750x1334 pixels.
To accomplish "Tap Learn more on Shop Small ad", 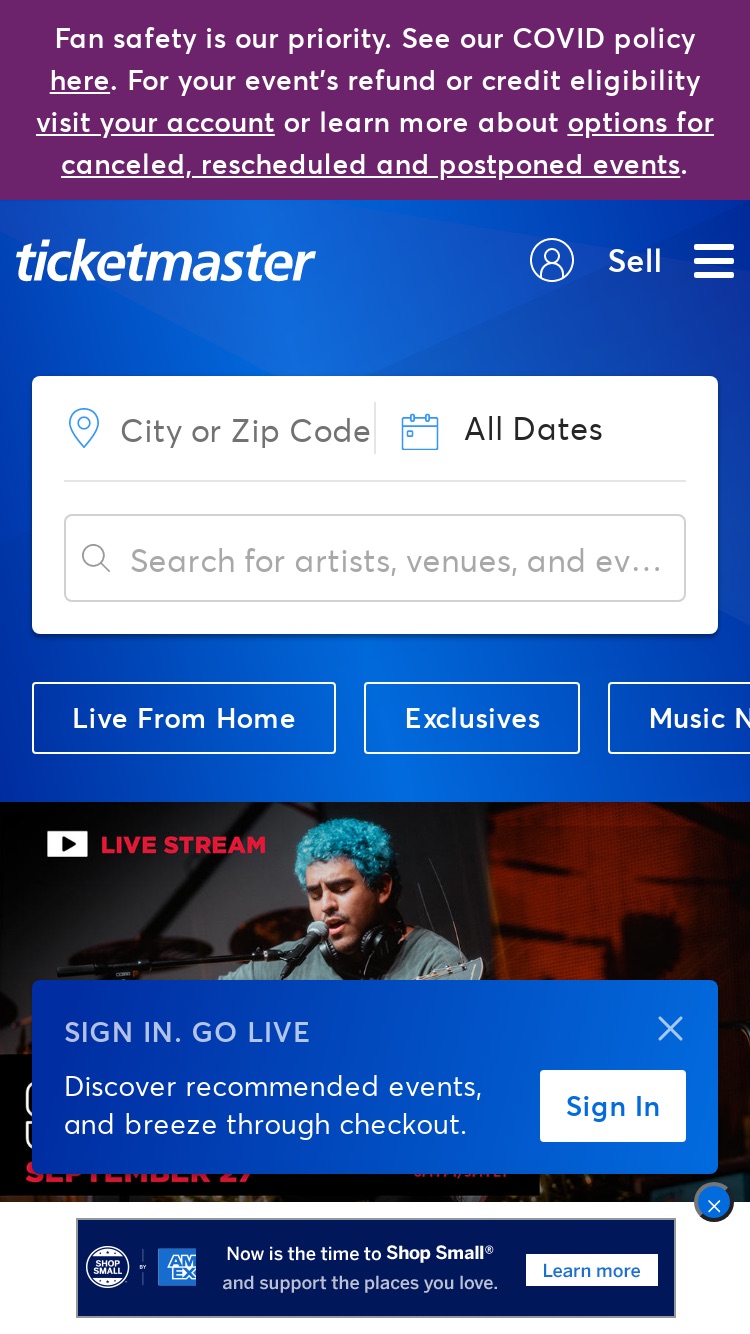I will (x=591, y=1270).
